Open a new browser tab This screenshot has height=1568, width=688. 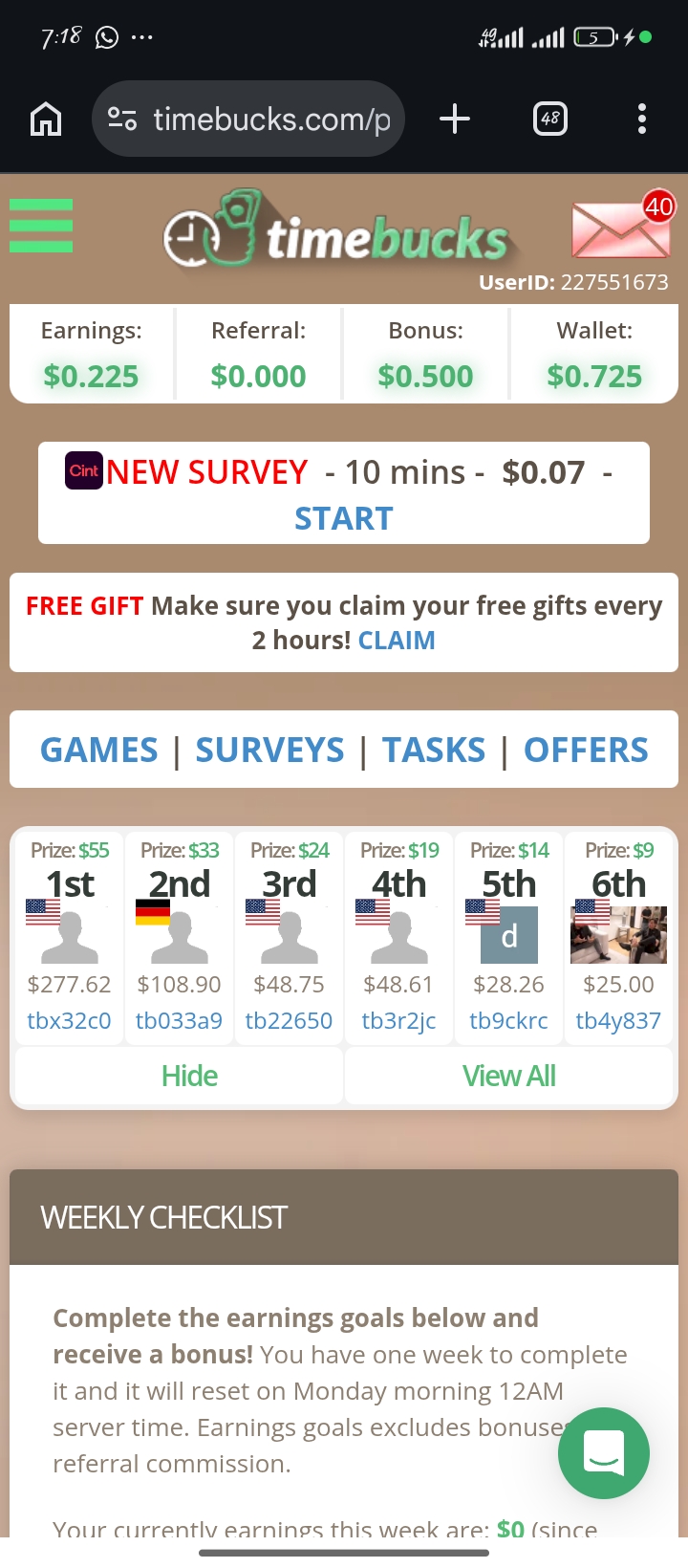(455, 120)
